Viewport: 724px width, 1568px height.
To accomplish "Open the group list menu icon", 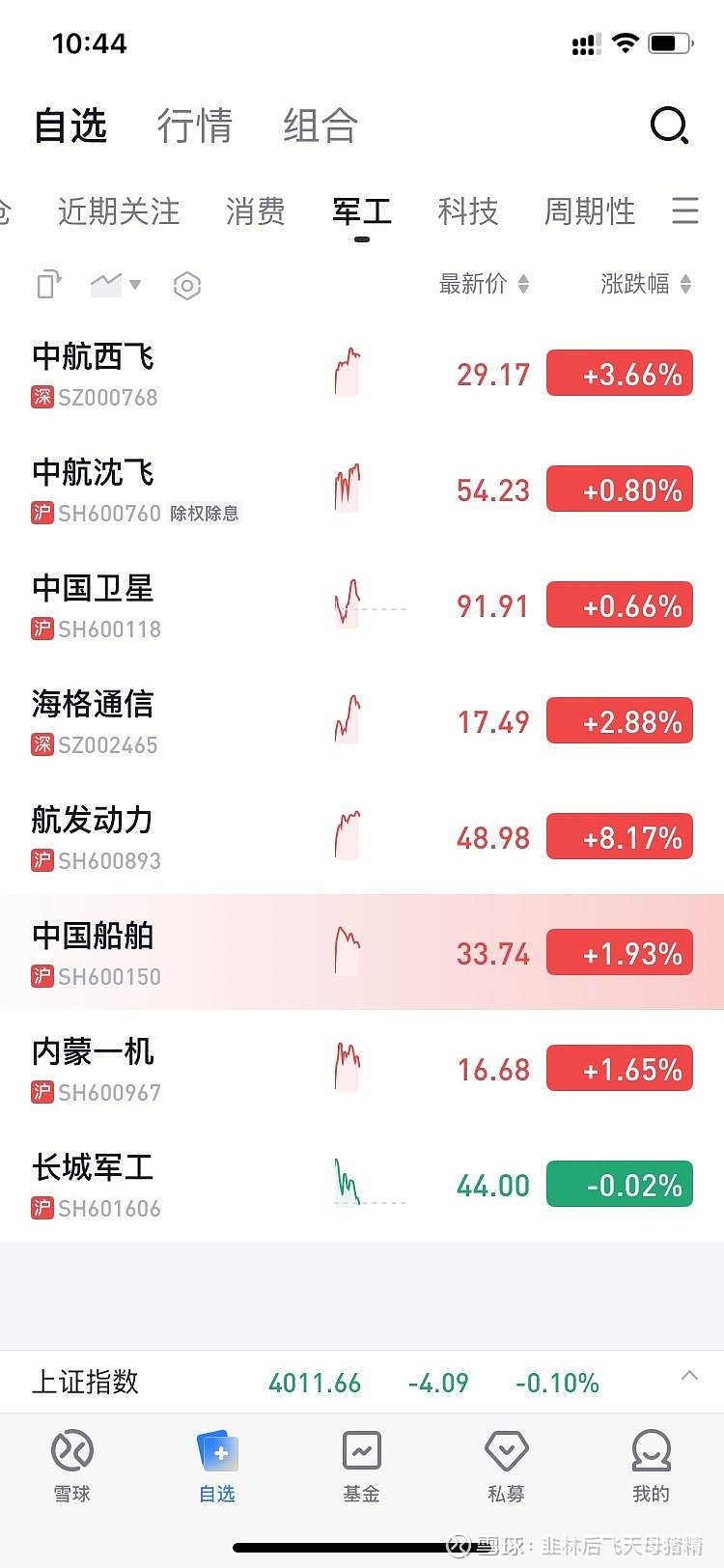I will 685,210.
